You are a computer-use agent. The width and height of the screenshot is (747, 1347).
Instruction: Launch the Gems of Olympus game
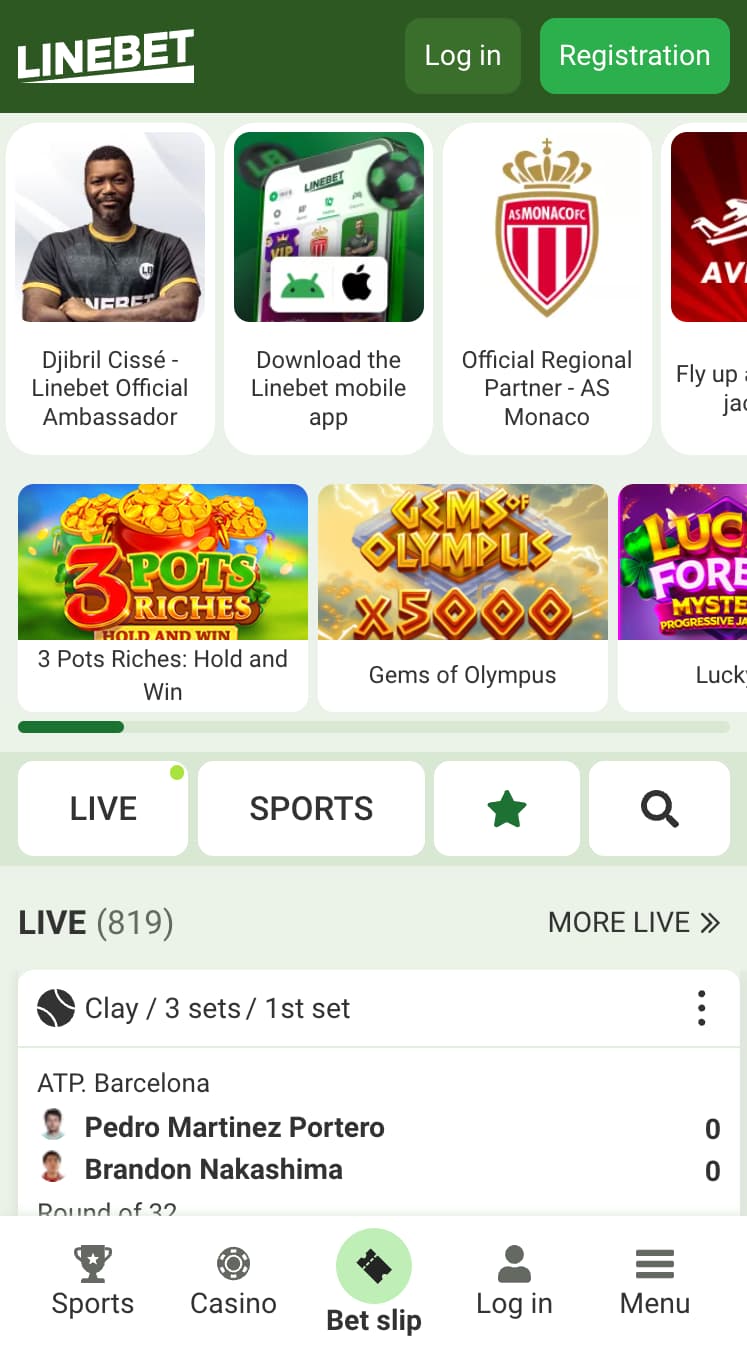[x=462, y=597]
